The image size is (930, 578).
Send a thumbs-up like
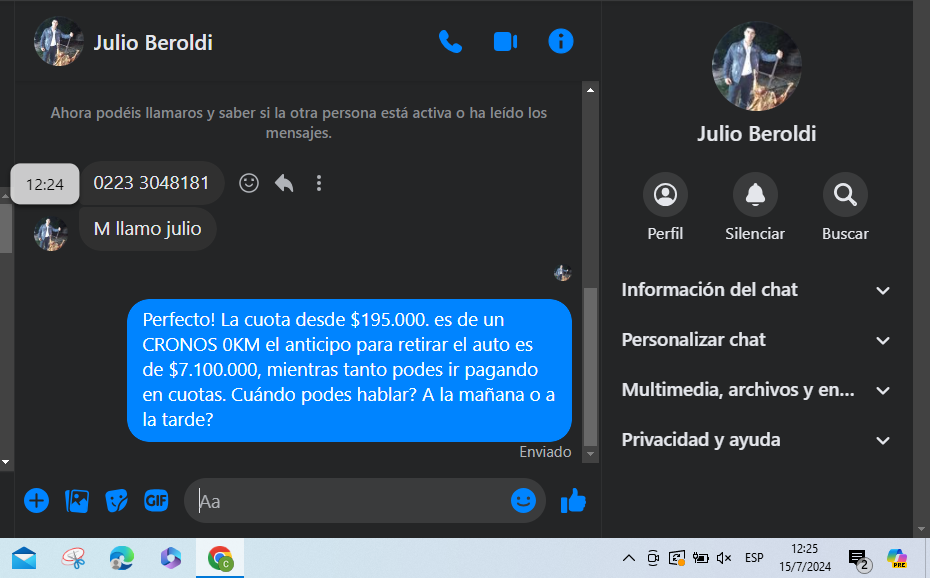click(573, 501)
